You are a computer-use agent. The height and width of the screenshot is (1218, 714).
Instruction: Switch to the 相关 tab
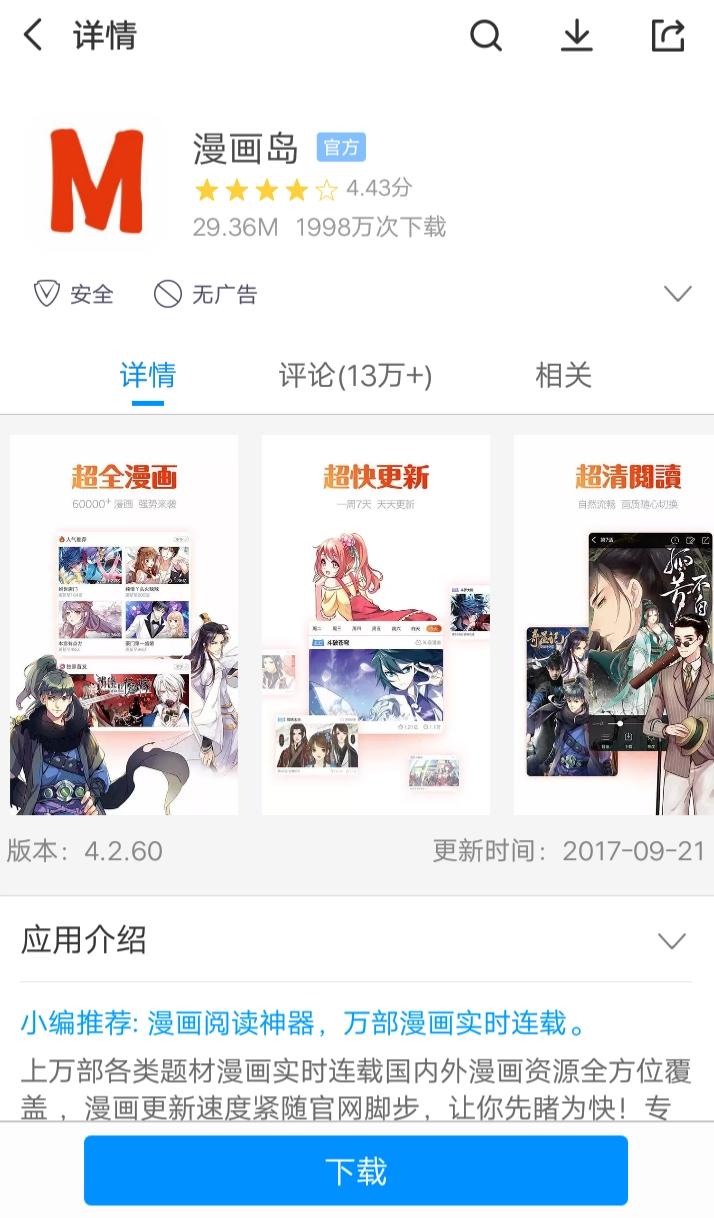(563, 376)
